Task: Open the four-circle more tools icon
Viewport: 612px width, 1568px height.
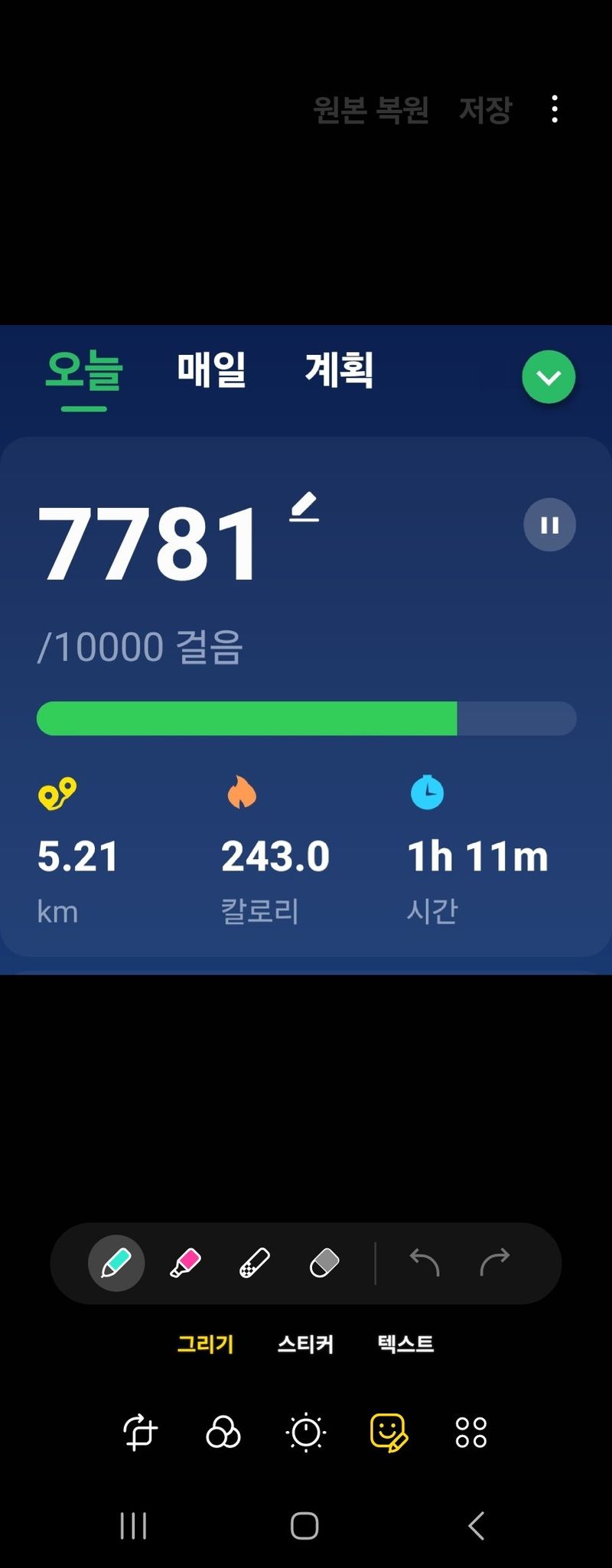Action: pos(471,1432)
